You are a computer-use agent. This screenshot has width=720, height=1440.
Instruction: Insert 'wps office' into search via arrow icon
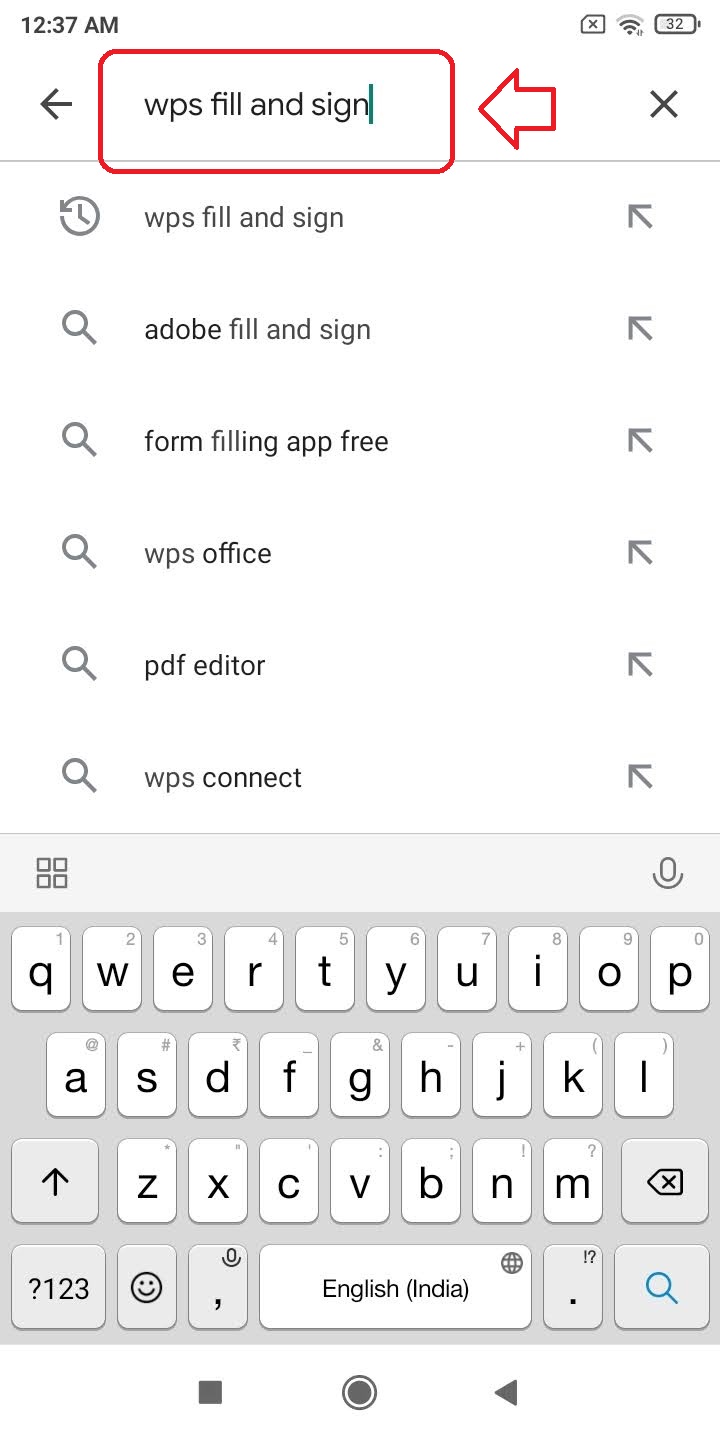(x=640, y=552)
